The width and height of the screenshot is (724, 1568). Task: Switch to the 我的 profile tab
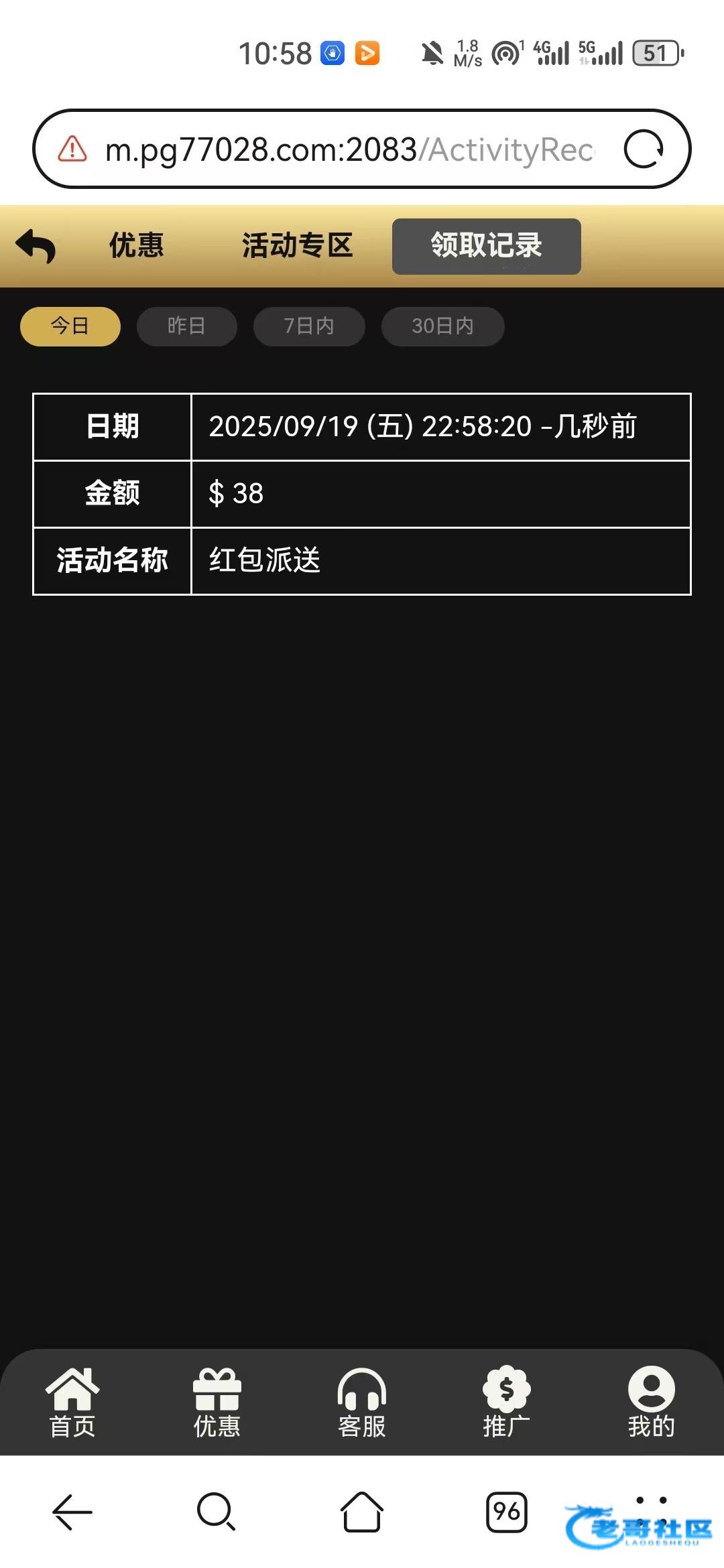pos(651,1402)
